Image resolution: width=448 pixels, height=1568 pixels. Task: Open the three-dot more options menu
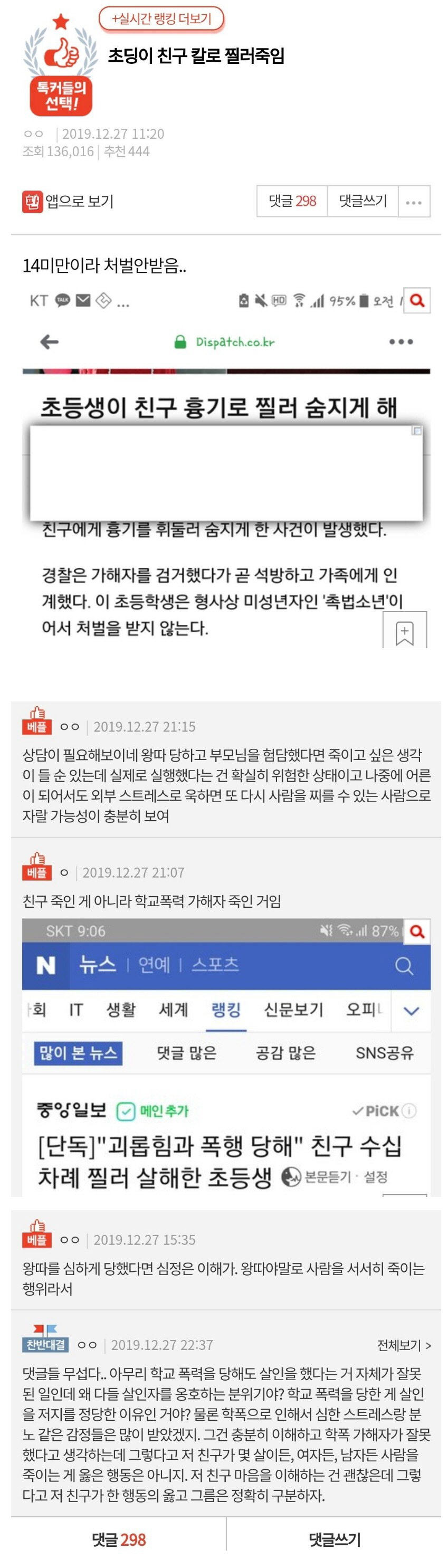[414, 202]
